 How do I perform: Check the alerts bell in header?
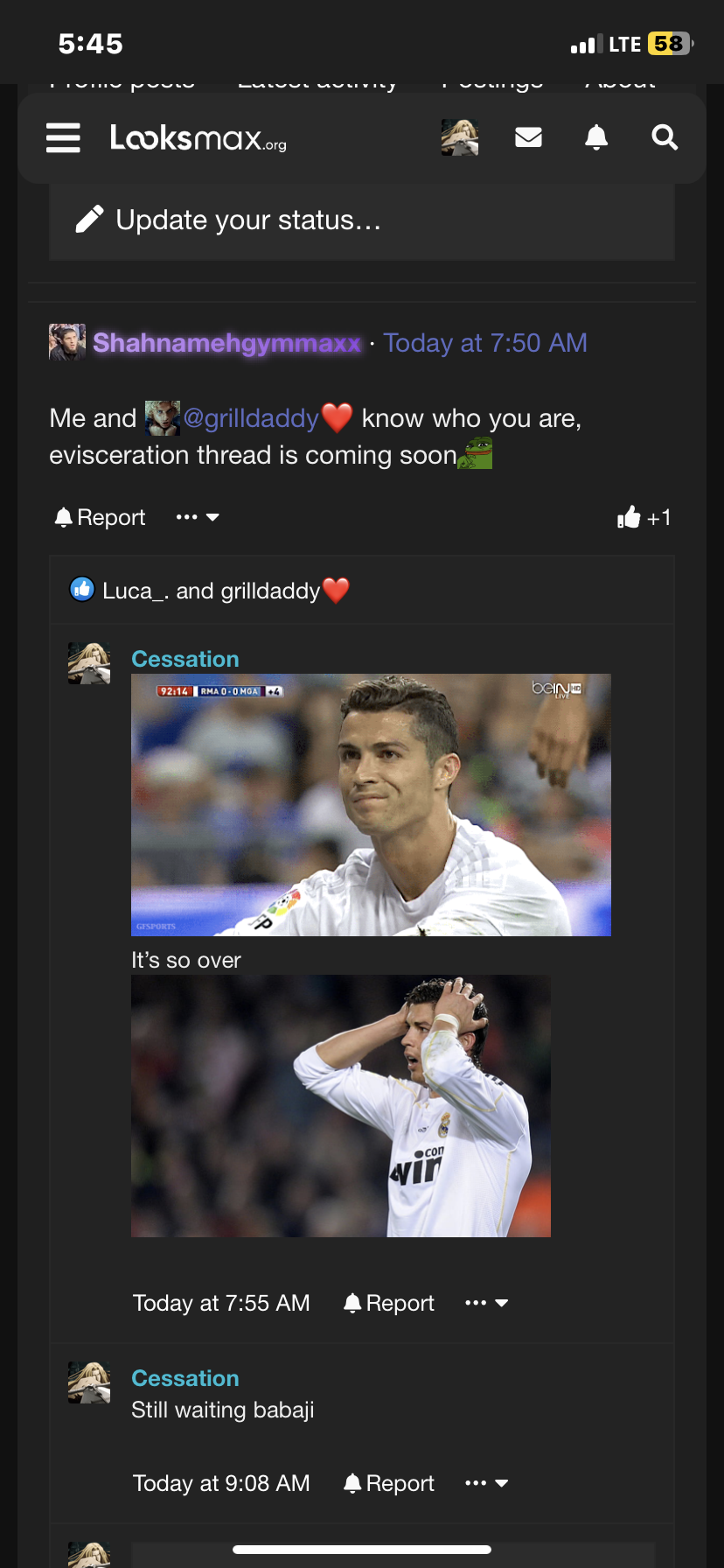tap(596, 137)
